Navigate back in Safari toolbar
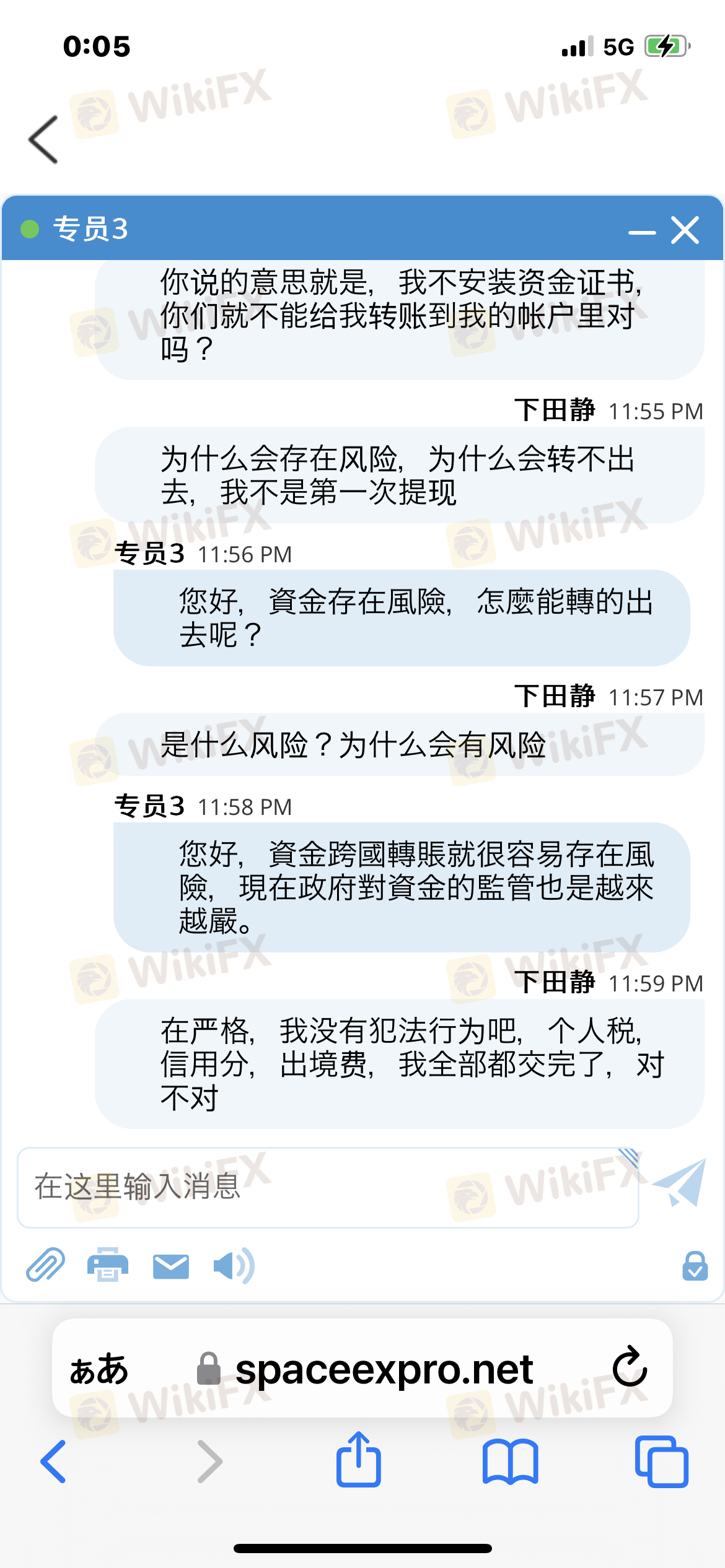Image resolution: width=725 pixels, height=1568 pixels. [x=53, y=1461]
